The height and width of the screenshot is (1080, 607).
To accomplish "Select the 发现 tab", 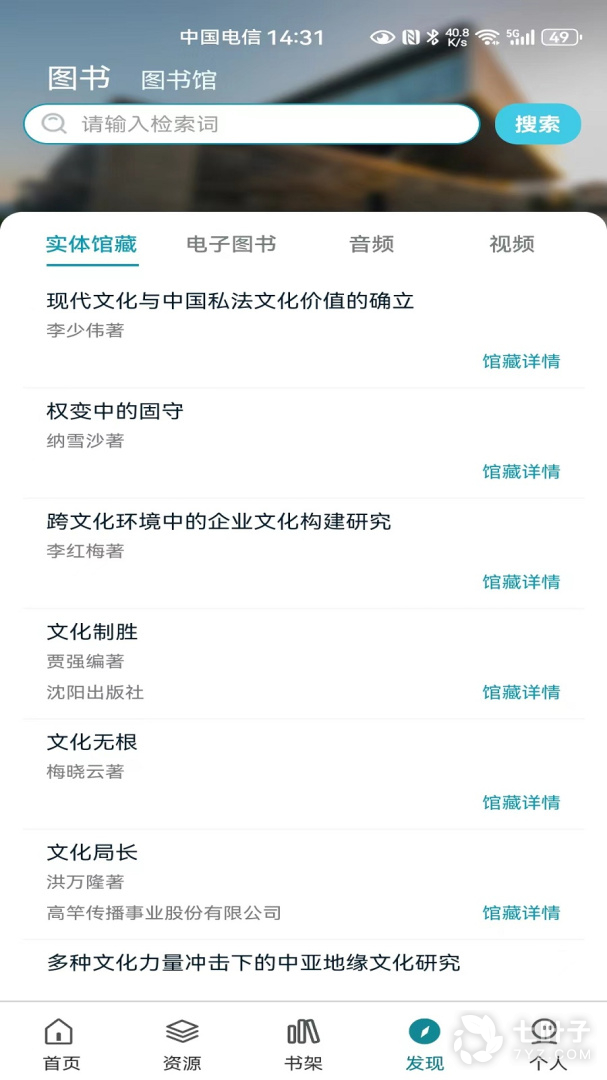I will (424, 1043).
